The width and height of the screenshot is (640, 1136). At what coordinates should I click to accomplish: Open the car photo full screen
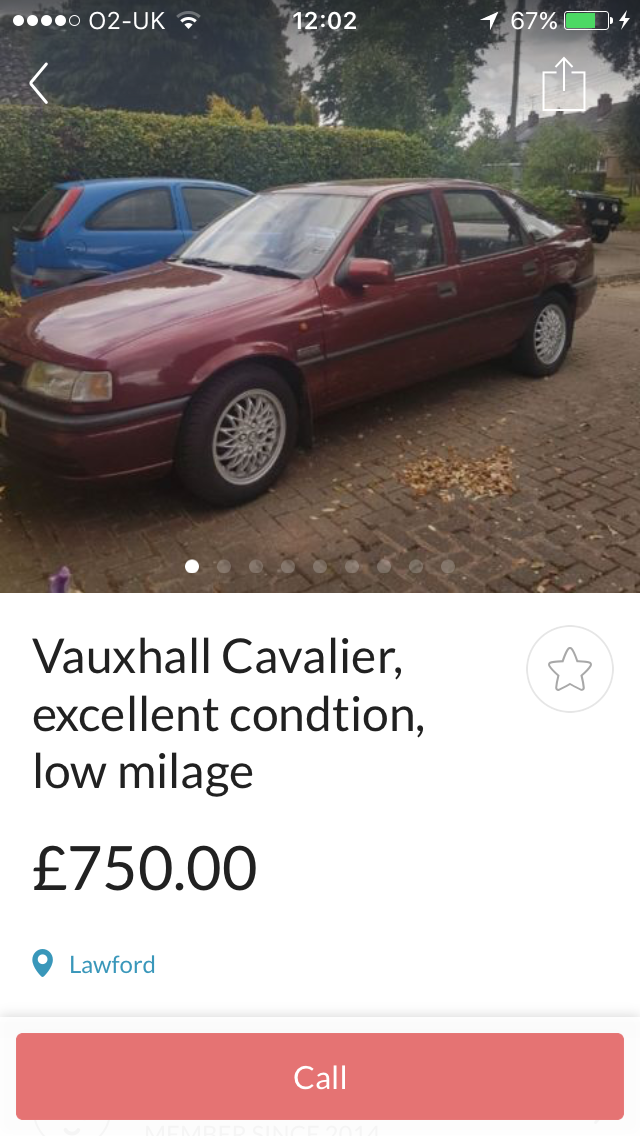click(x=320, y=312)
